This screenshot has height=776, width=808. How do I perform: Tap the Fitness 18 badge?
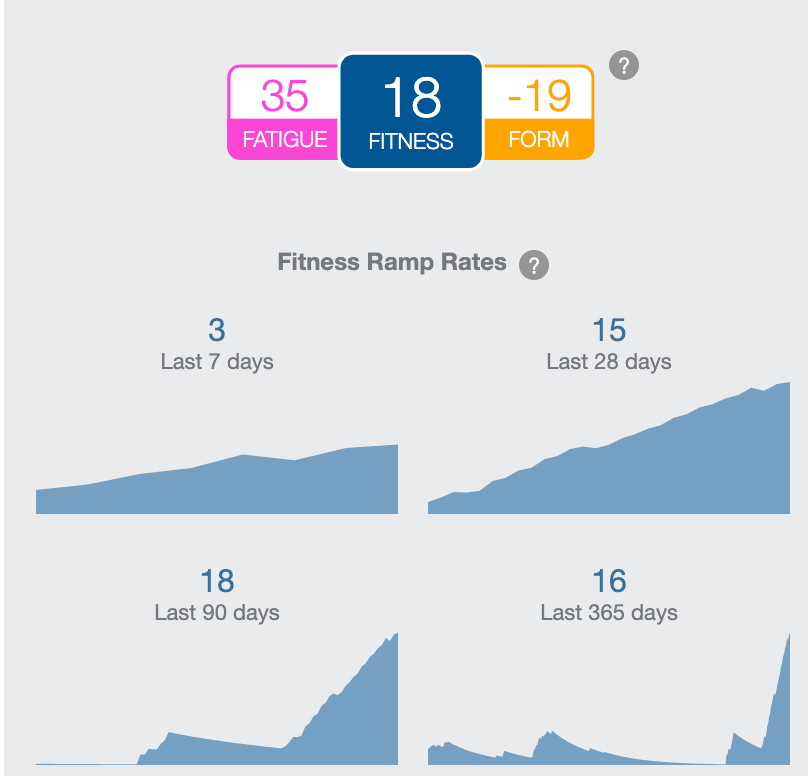[x=411, y=112]
